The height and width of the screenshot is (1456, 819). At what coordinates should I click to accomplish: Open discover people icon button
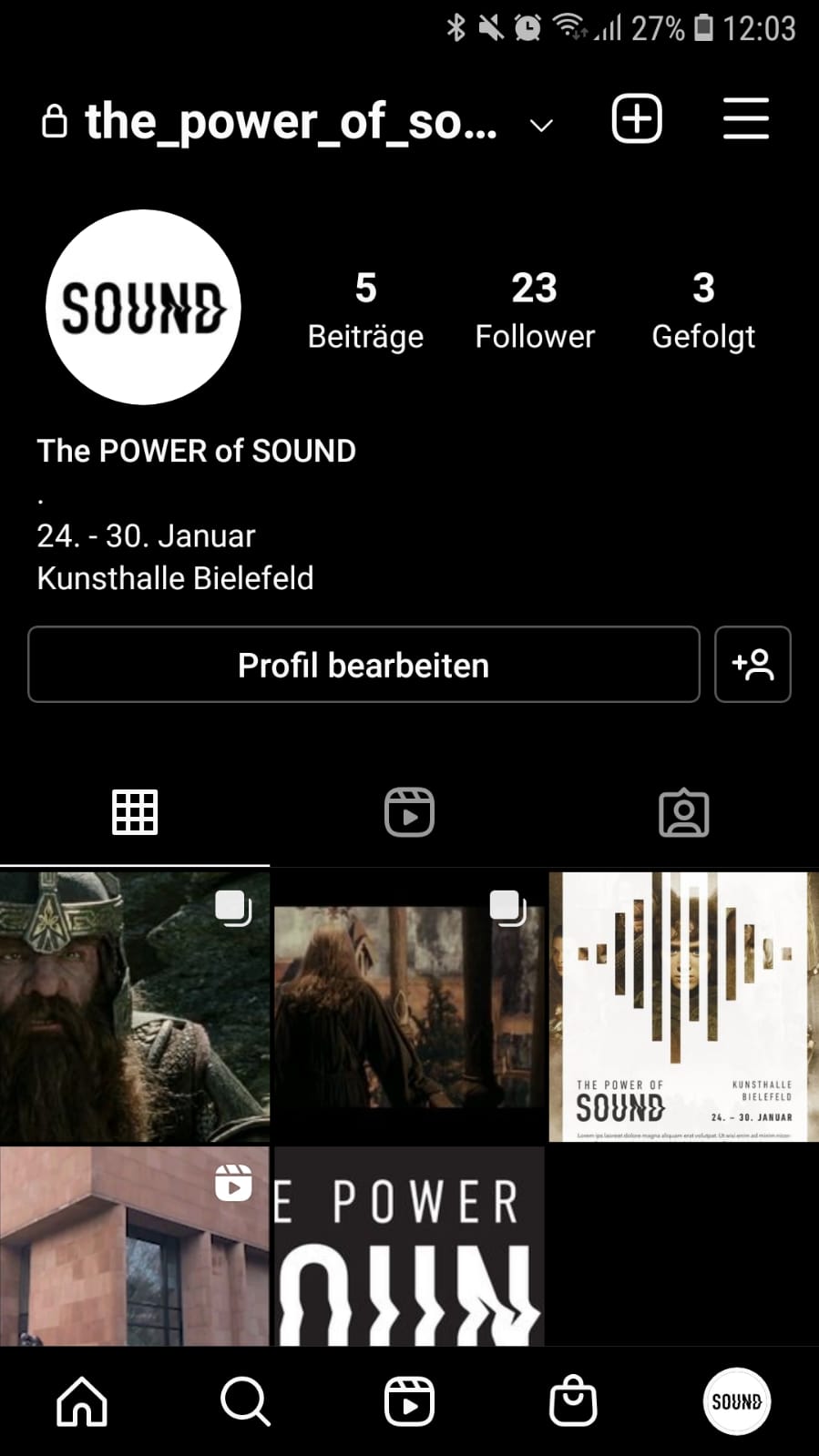752,665
